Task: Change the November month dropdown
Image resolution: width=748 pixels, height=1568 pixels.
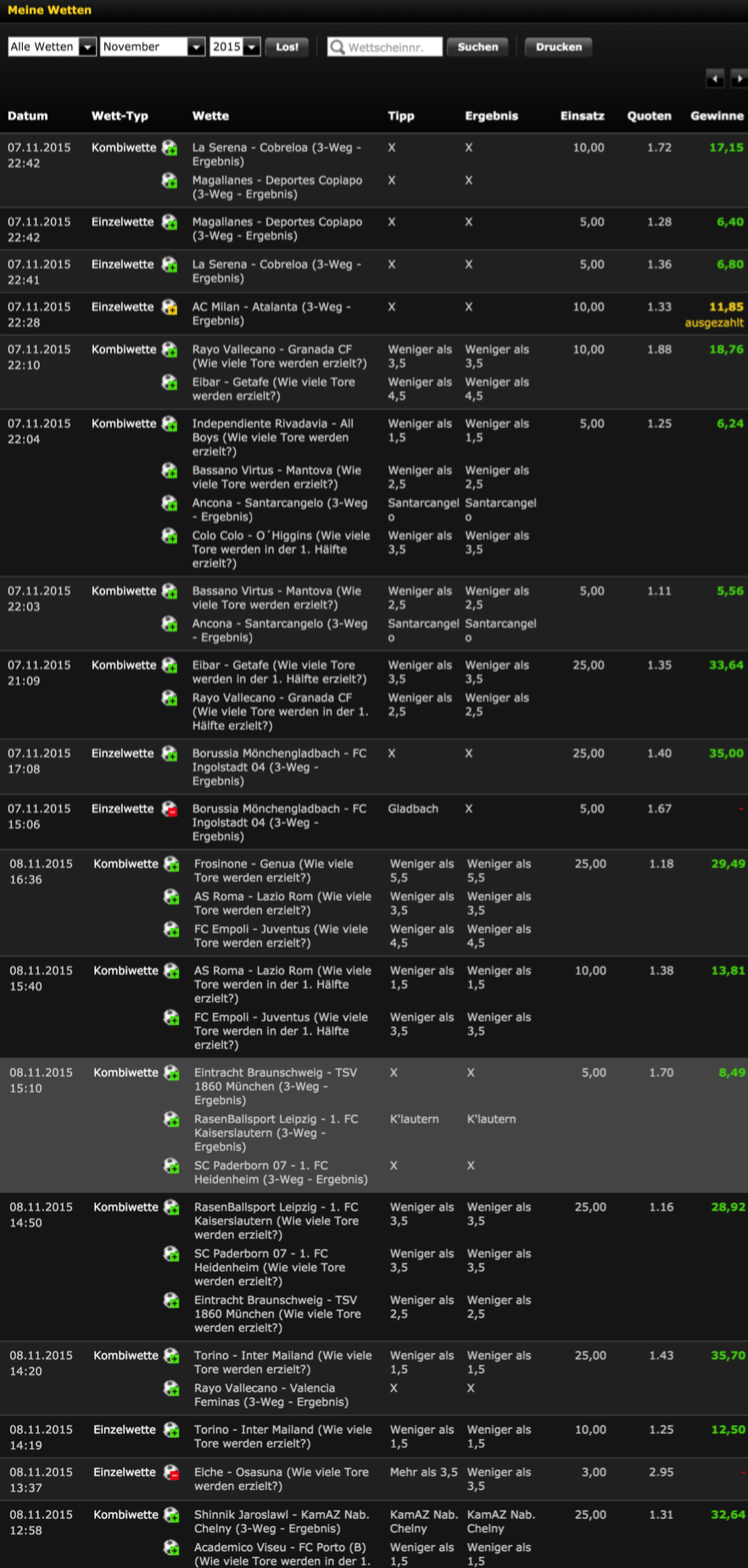Action: tap(153, 47)
